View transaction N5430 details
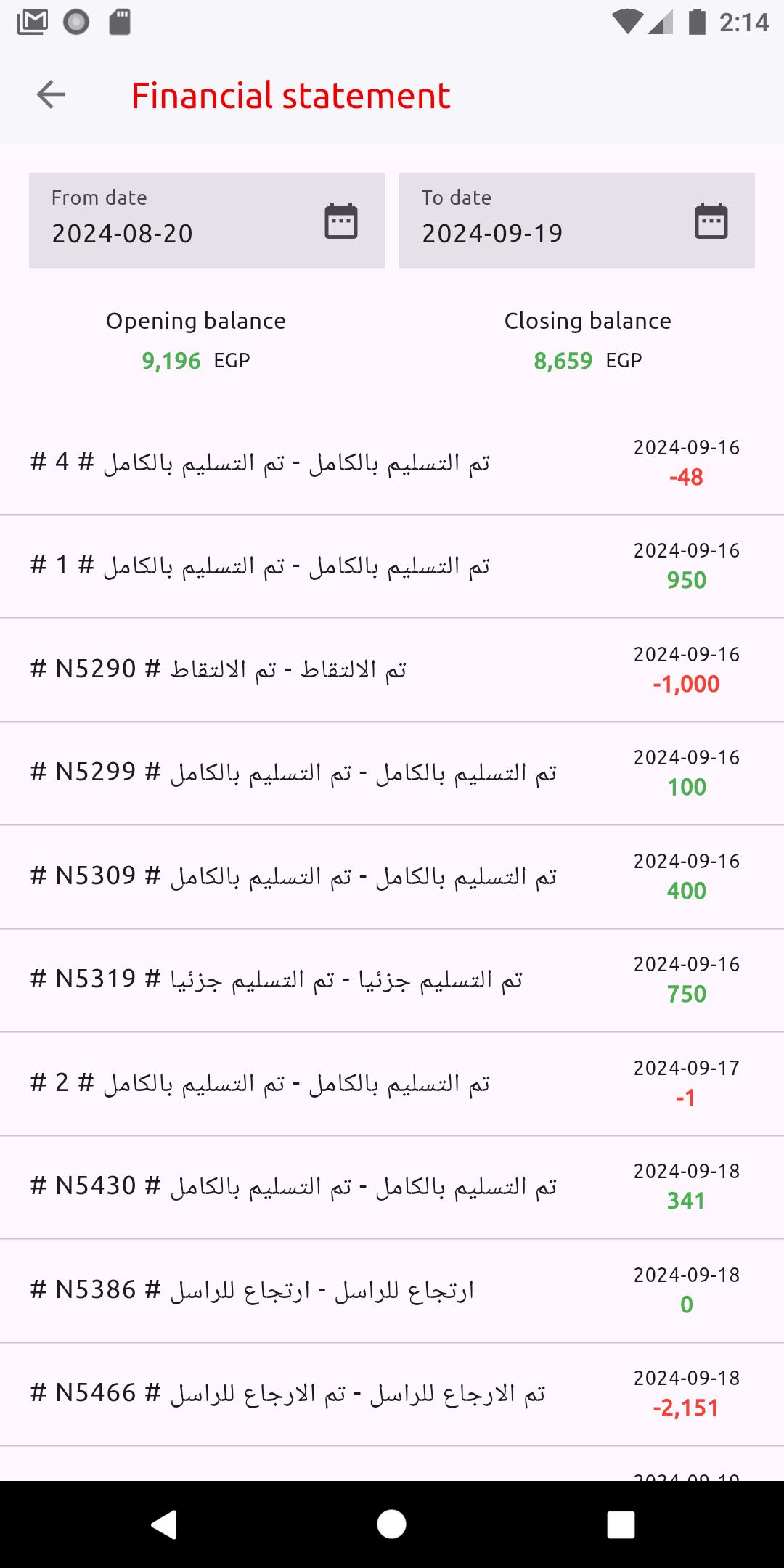The image size is (784, 1568). point(392,1187)
